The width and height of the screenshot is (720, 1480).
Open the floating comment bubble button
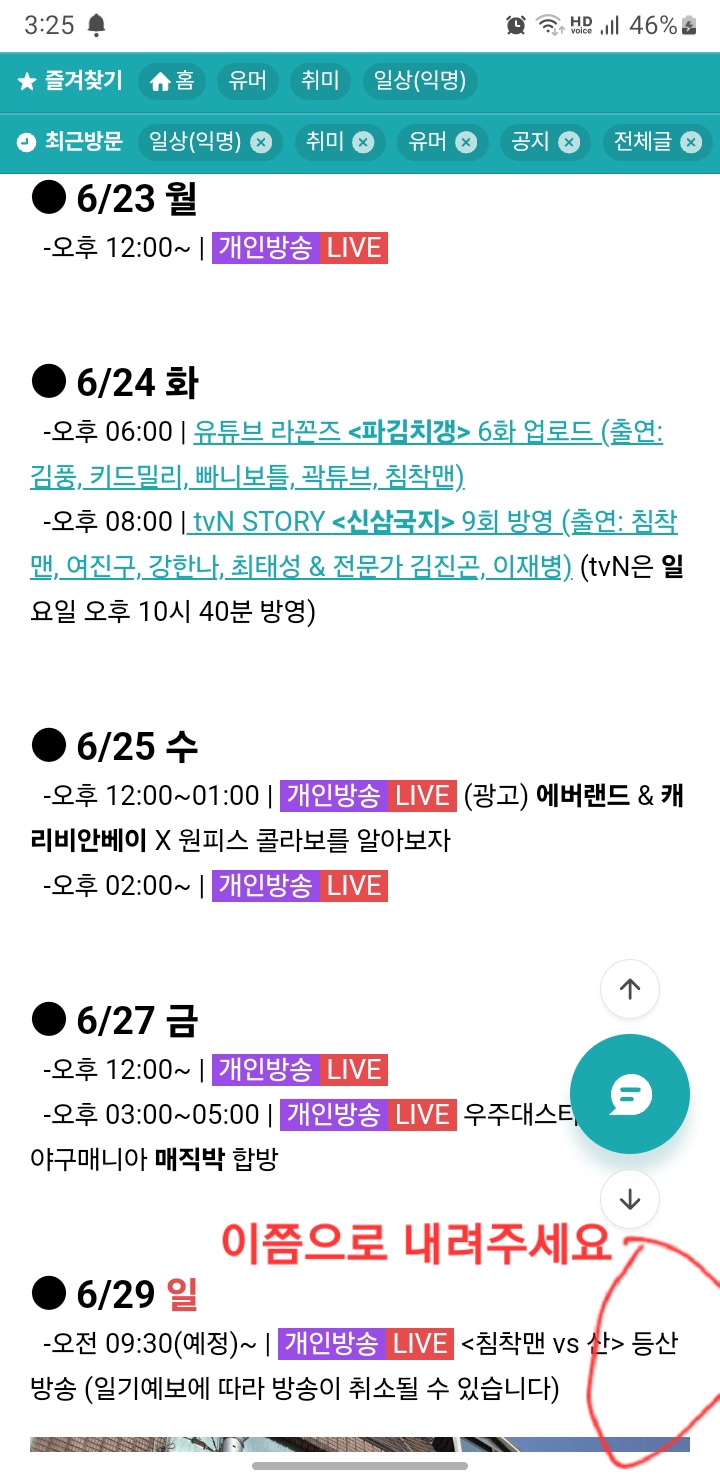click(630, 1095)
